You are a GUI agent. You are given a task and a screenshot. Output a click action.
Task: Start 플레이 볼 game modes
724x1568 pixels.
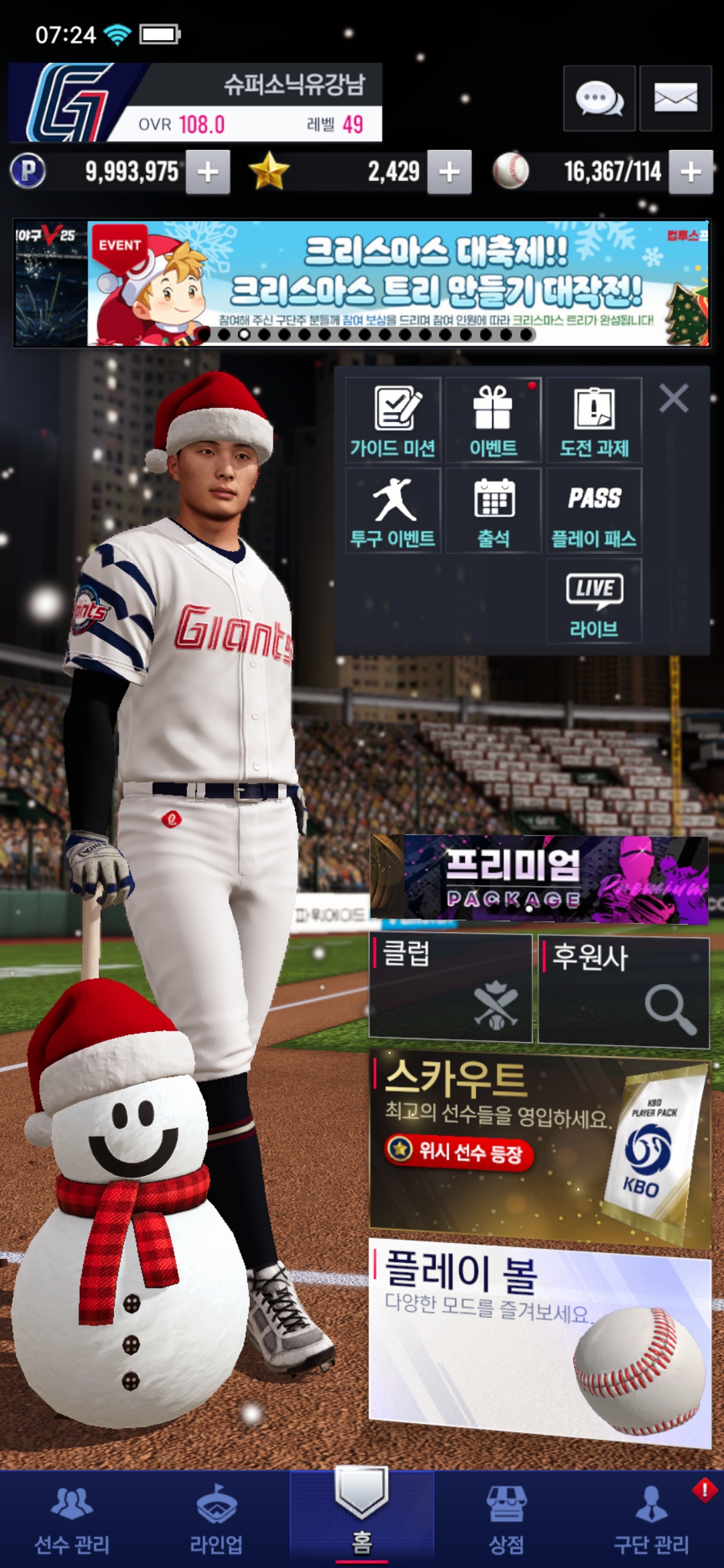pyautogui.click(x=540, y=1340)
